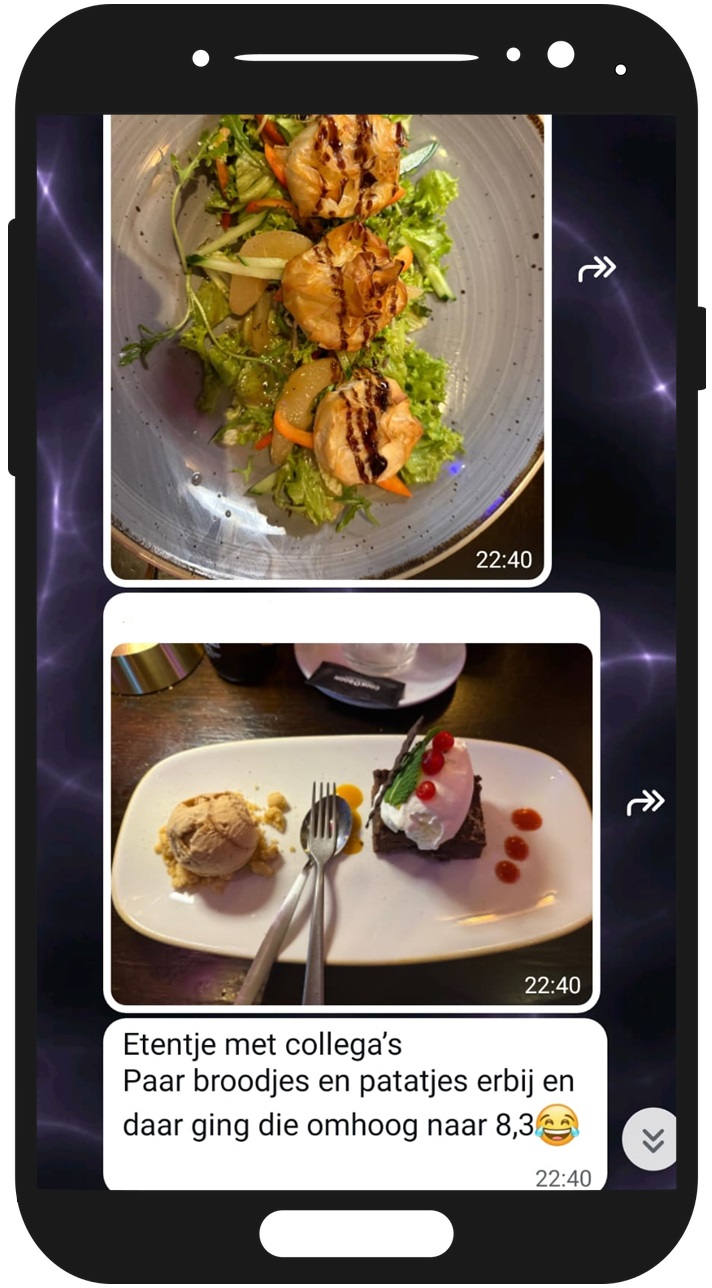
Task: Open the salad plate photo
Action: point(327,347)
